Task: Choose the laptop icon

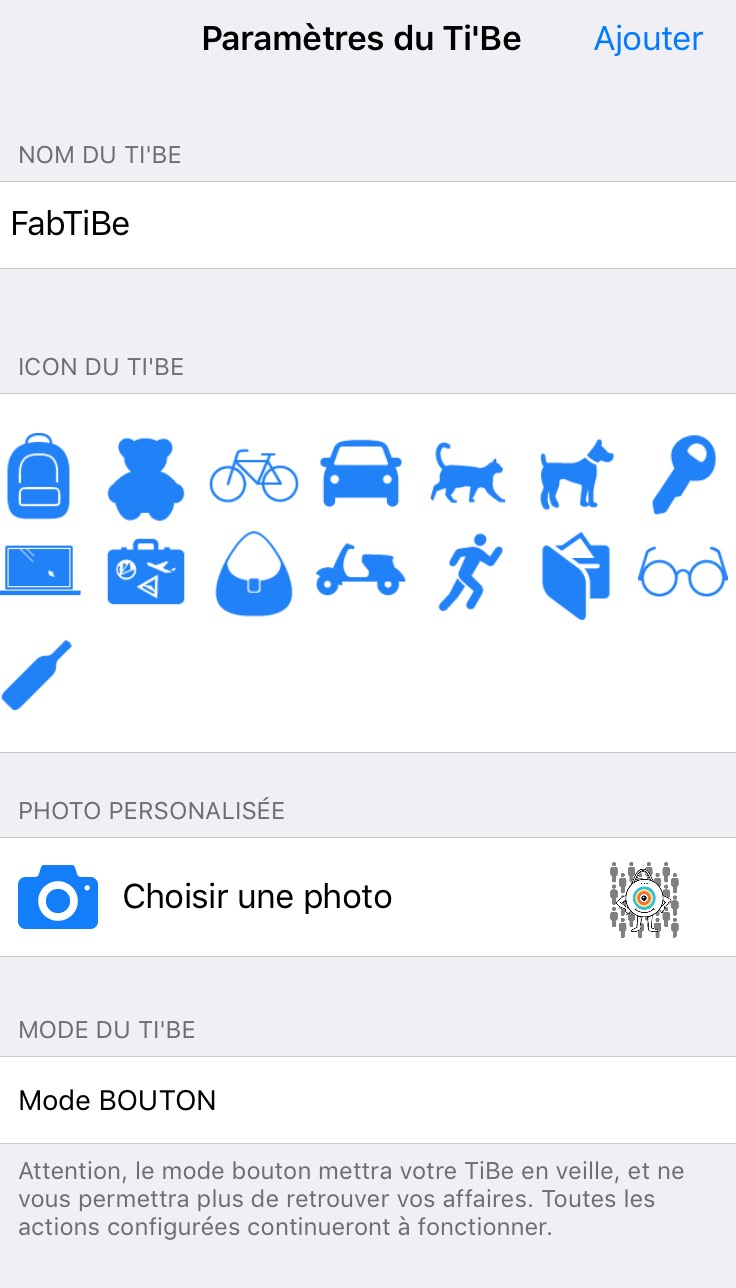Action: point(38,571)
